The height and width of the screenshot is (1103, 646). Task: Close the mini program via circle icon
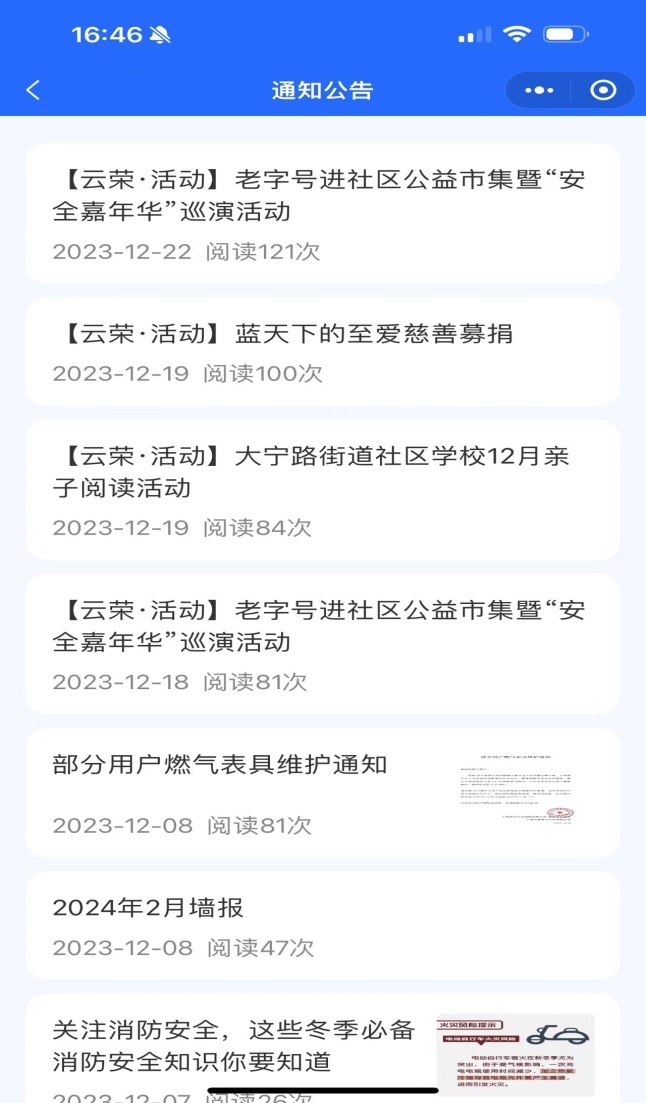(x=603, y=90)
